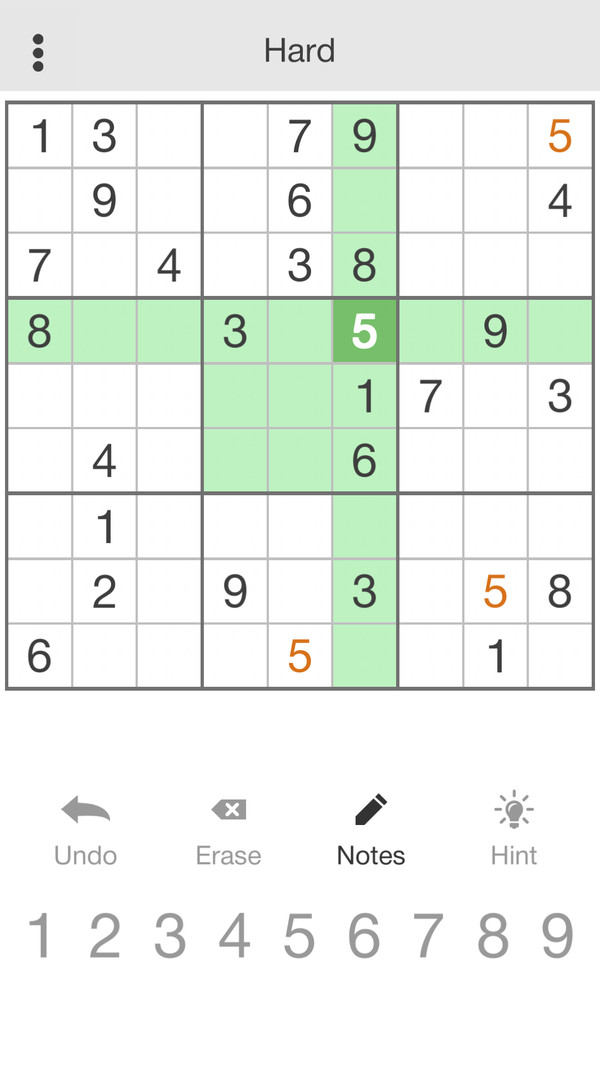Toggle Notes mode

tap(370, 830)
